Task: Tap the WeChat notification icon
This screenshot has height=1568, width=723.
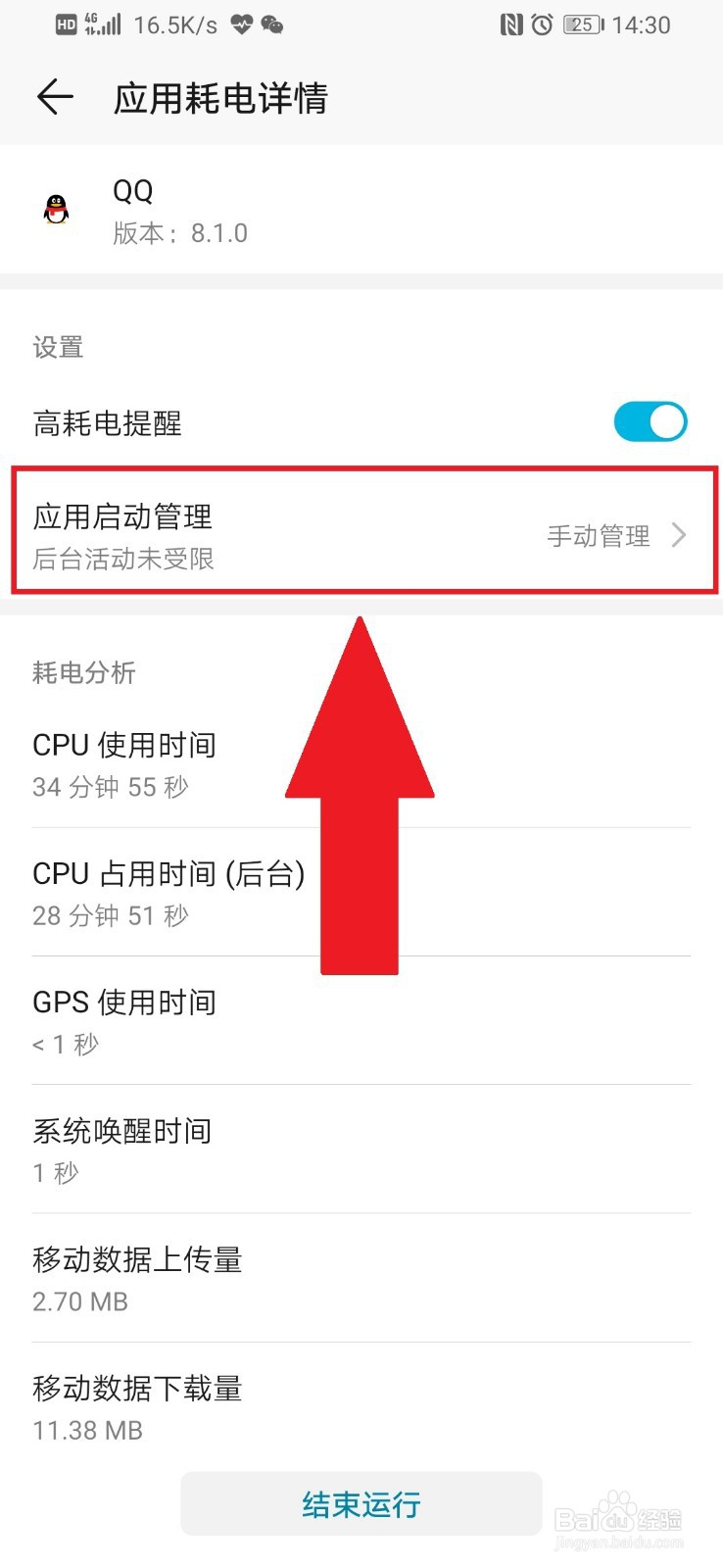Action: (x=271, y=26)
